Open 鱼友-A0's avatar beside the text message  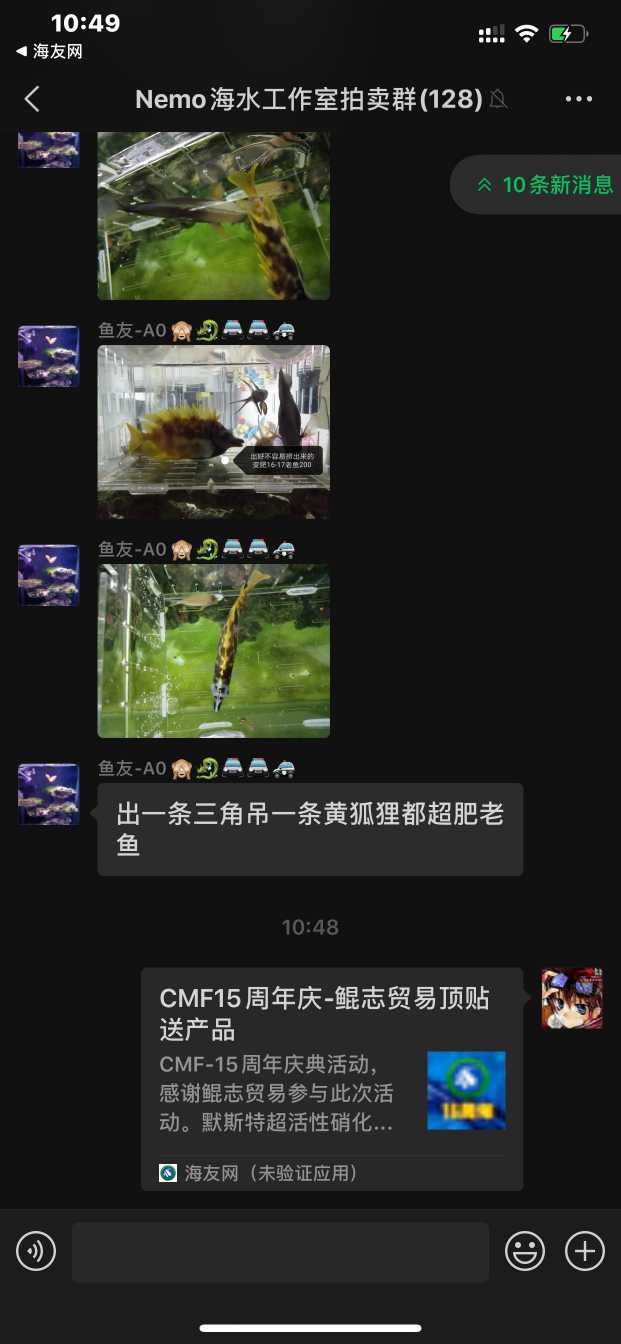48,794
